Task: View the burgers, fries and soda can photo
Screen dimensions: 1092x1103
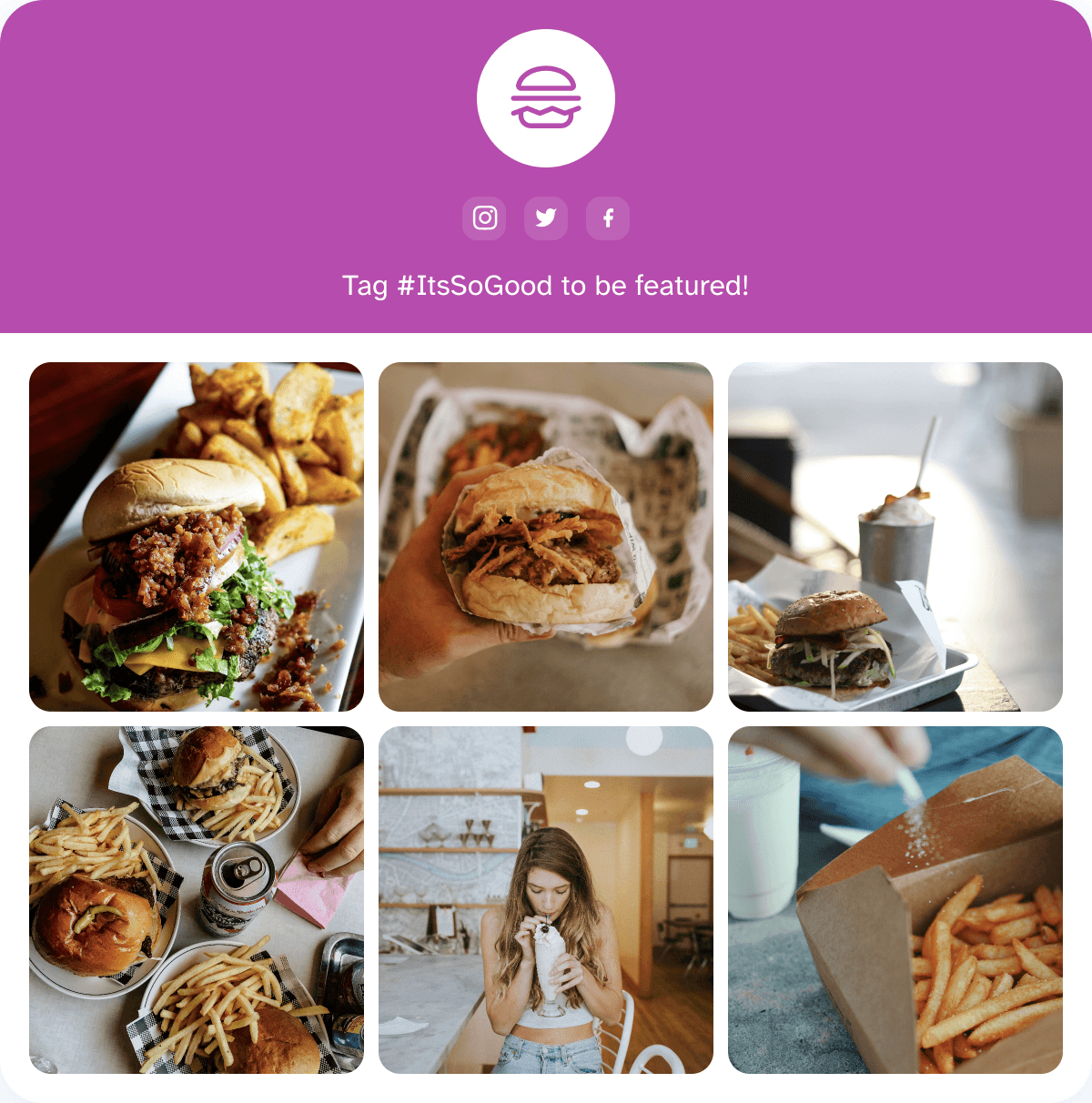Action: click(x=197, y=899)
